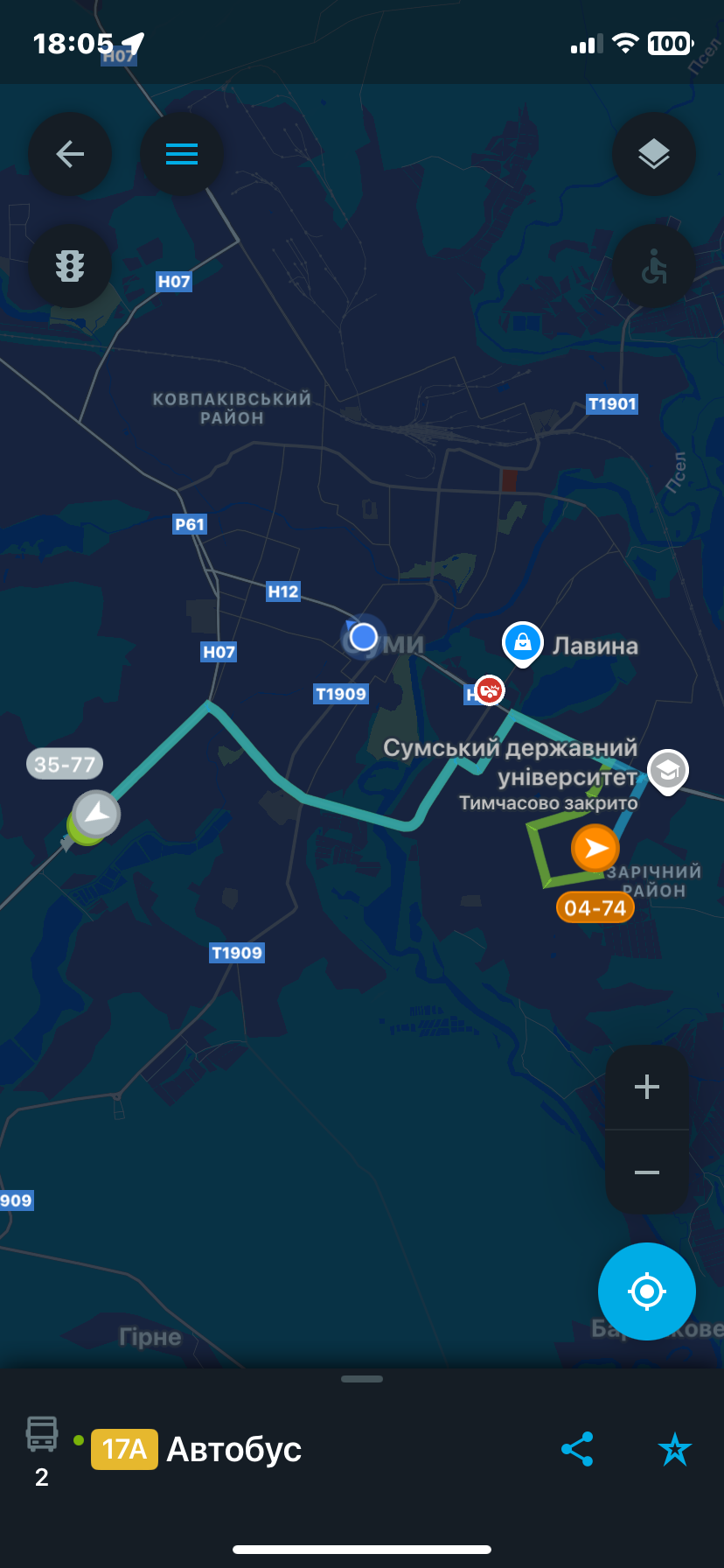This screenshot has width=724, height=1568.
Task: Select the orange bus marker 04-74
Action: tap(595, 848)
